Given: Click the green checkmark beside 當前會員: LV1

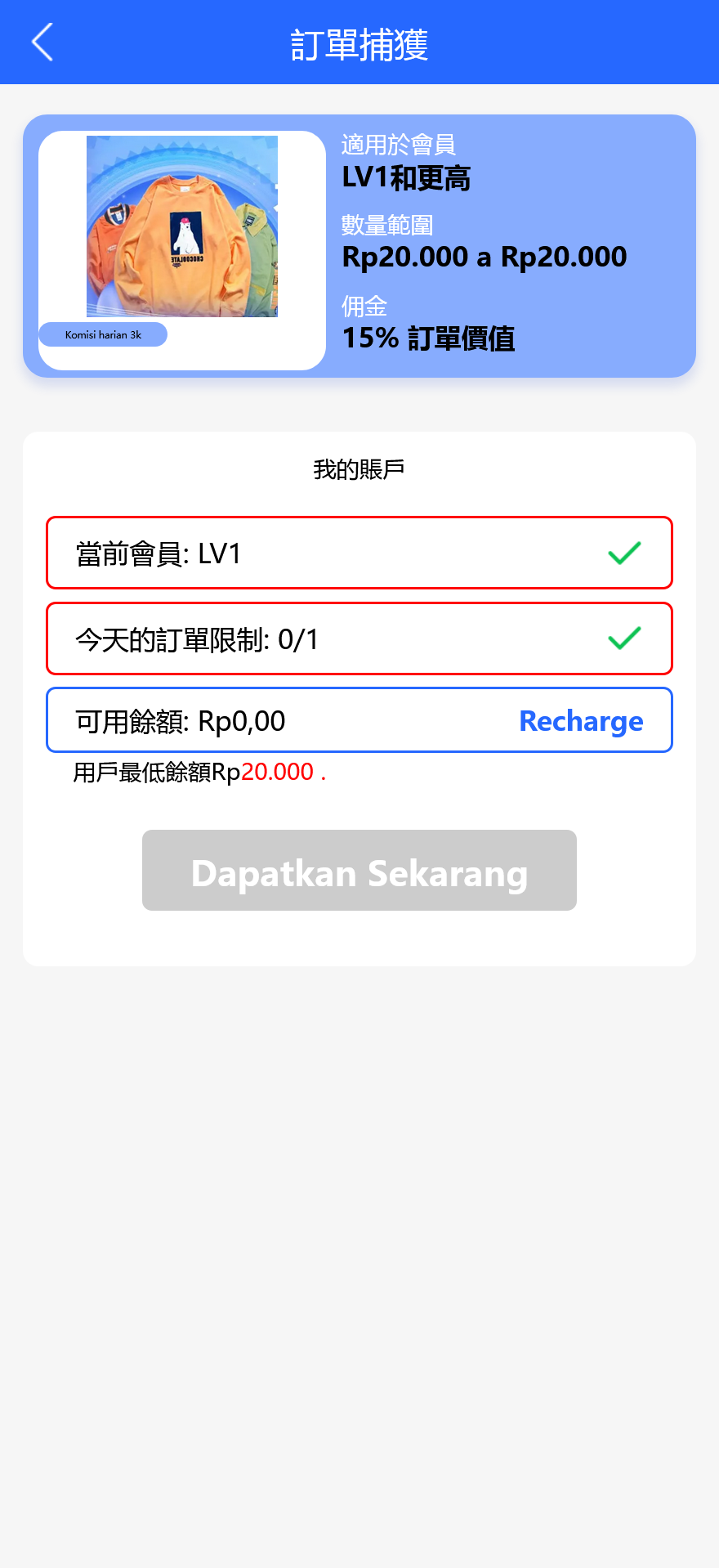Looking at the screenshot, I should point(623,553).
